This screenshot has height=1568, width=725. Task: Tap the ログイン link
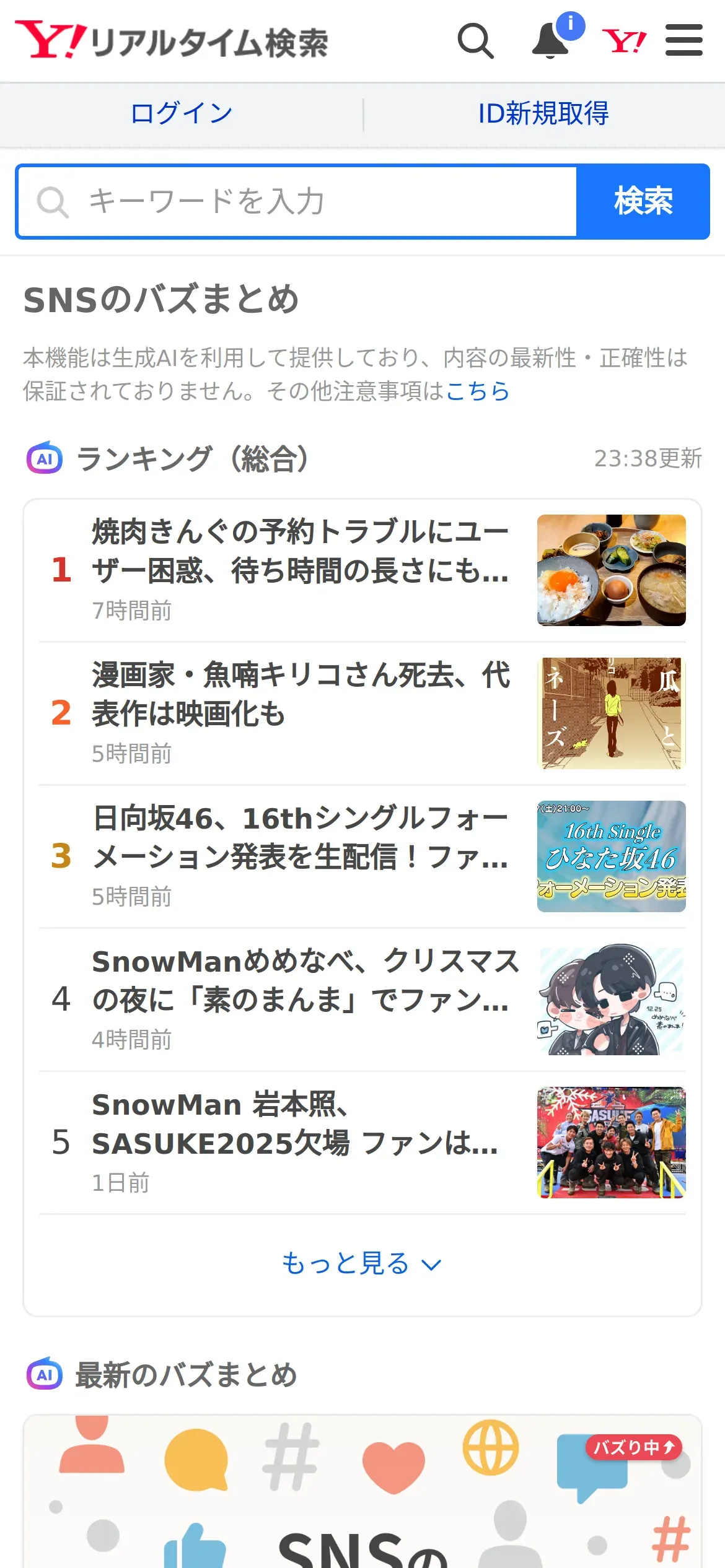click(x=181, y=114)
